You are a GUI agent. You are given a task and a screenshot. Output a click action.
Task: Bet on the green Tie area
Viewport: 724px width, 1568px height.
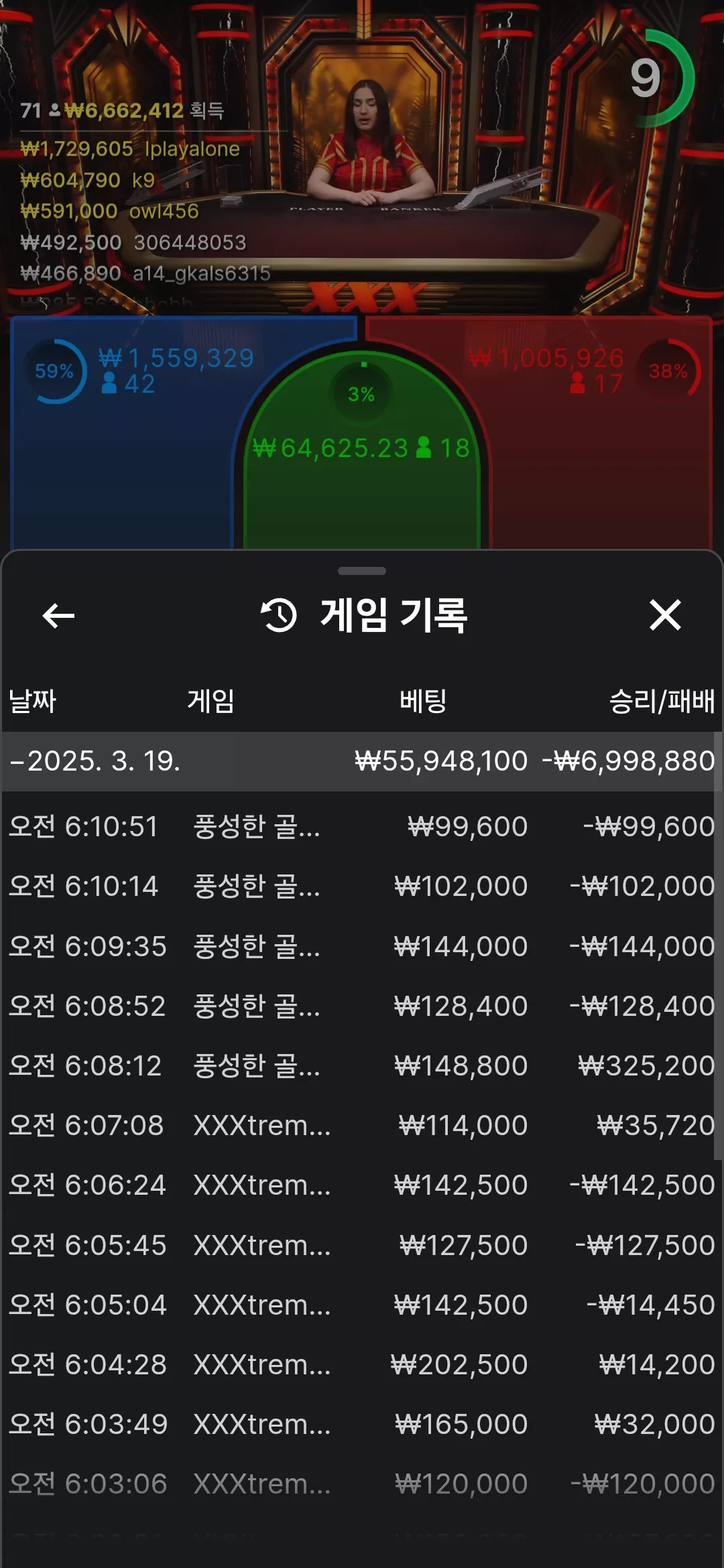tap(362, 456)
